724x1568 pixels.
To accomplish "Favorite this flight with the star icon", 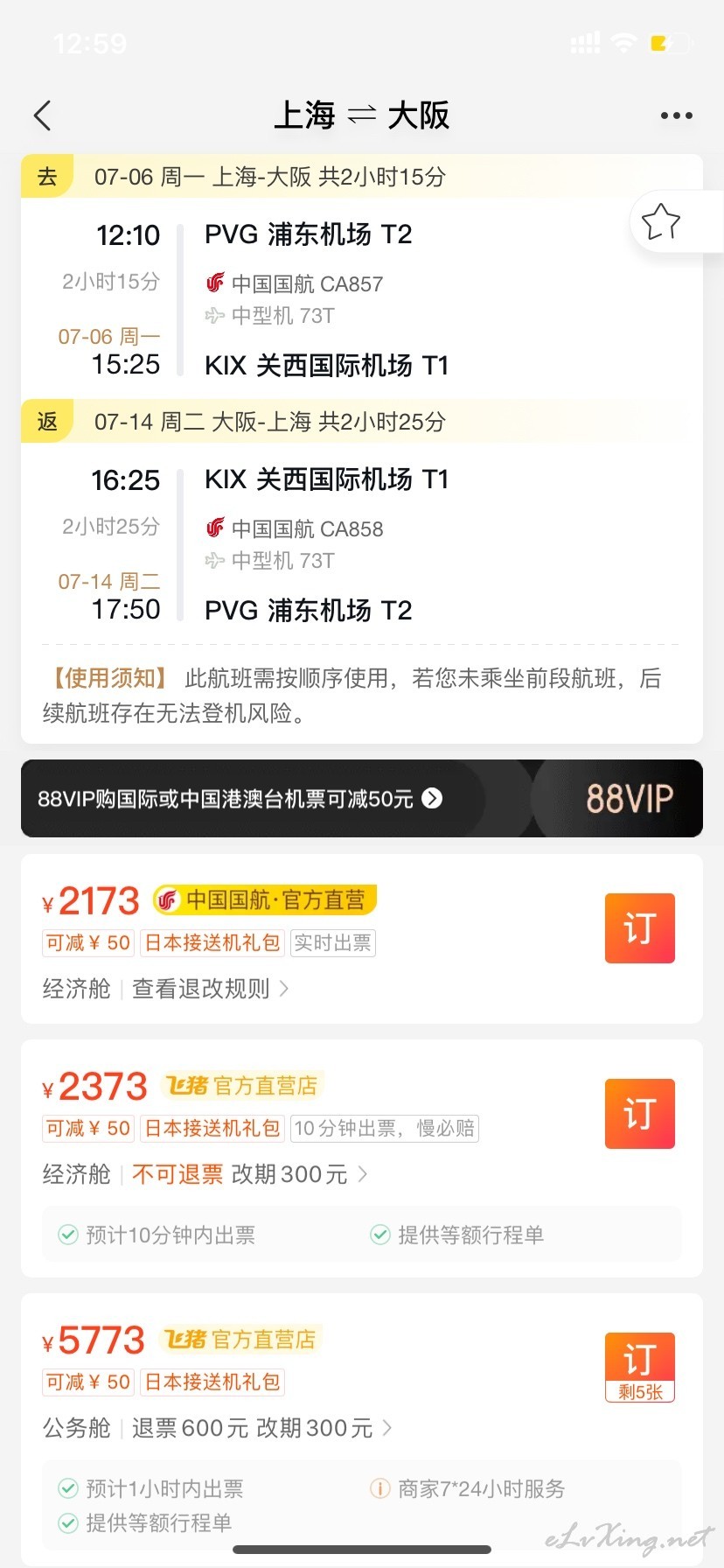I will tap(661, 221).
